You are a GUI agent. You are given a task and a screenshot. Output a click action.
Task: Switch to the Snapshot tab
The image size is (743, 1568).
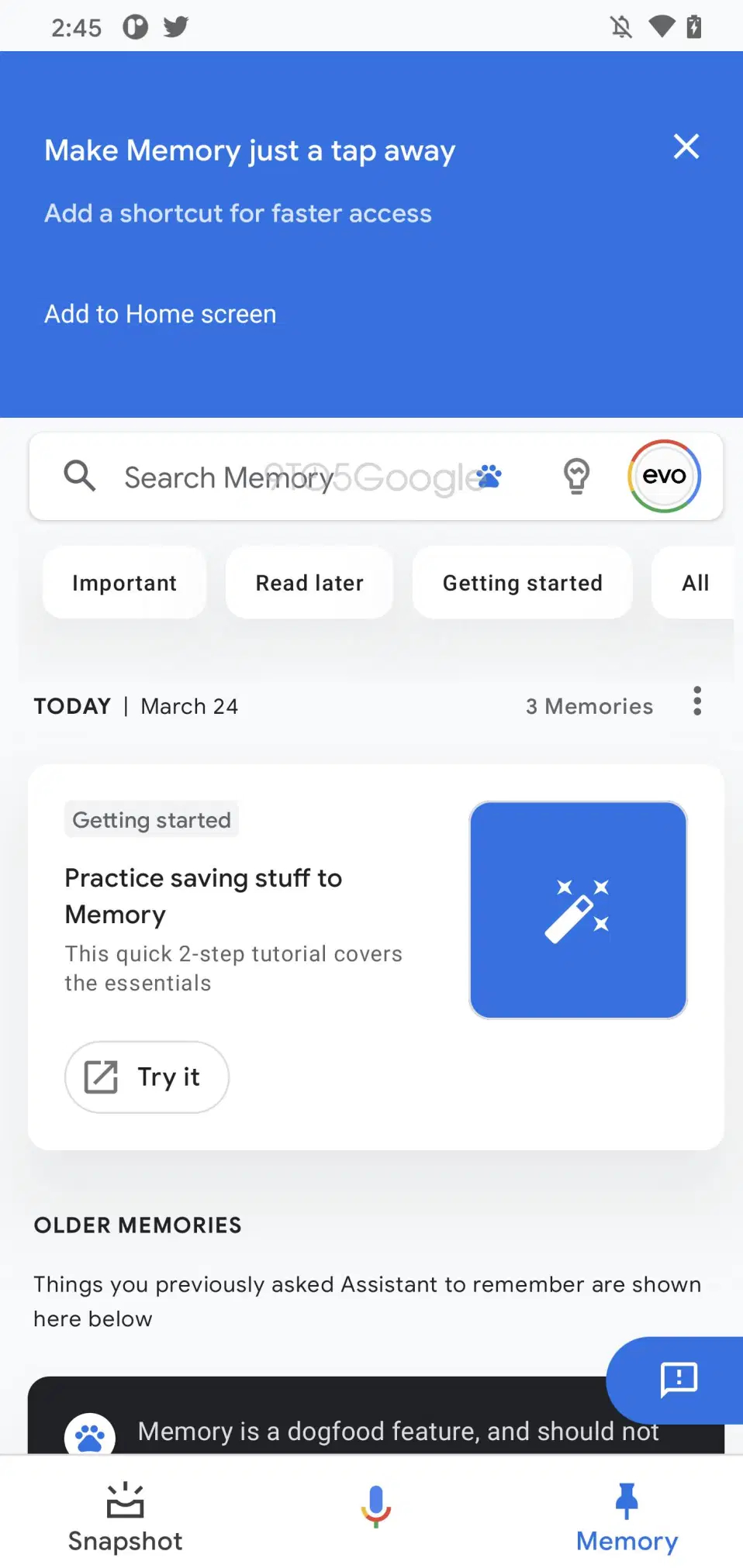pyautogui.click(x=125, y=1517)
